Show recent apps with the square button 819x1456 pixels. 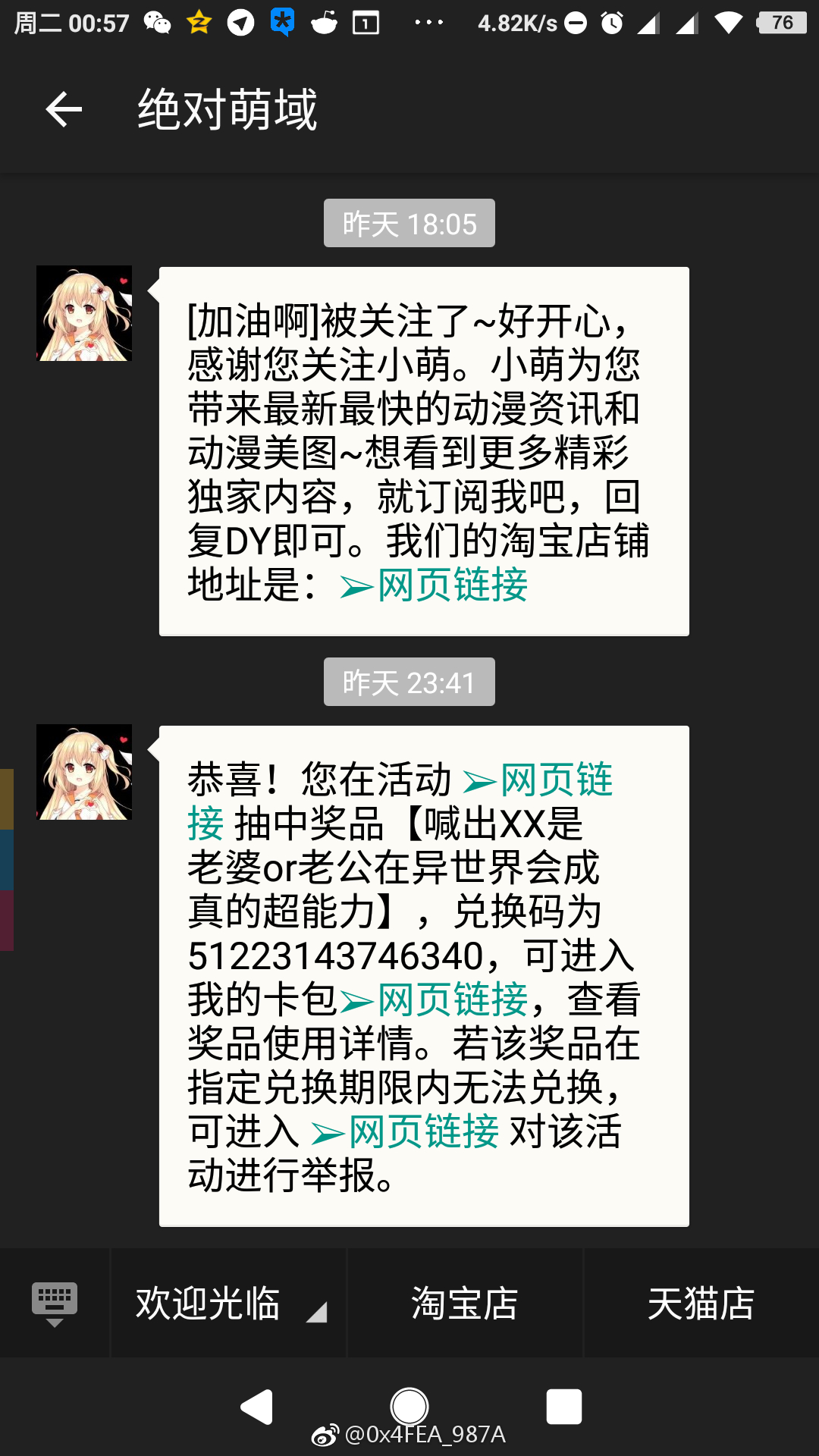[563, 1407]
